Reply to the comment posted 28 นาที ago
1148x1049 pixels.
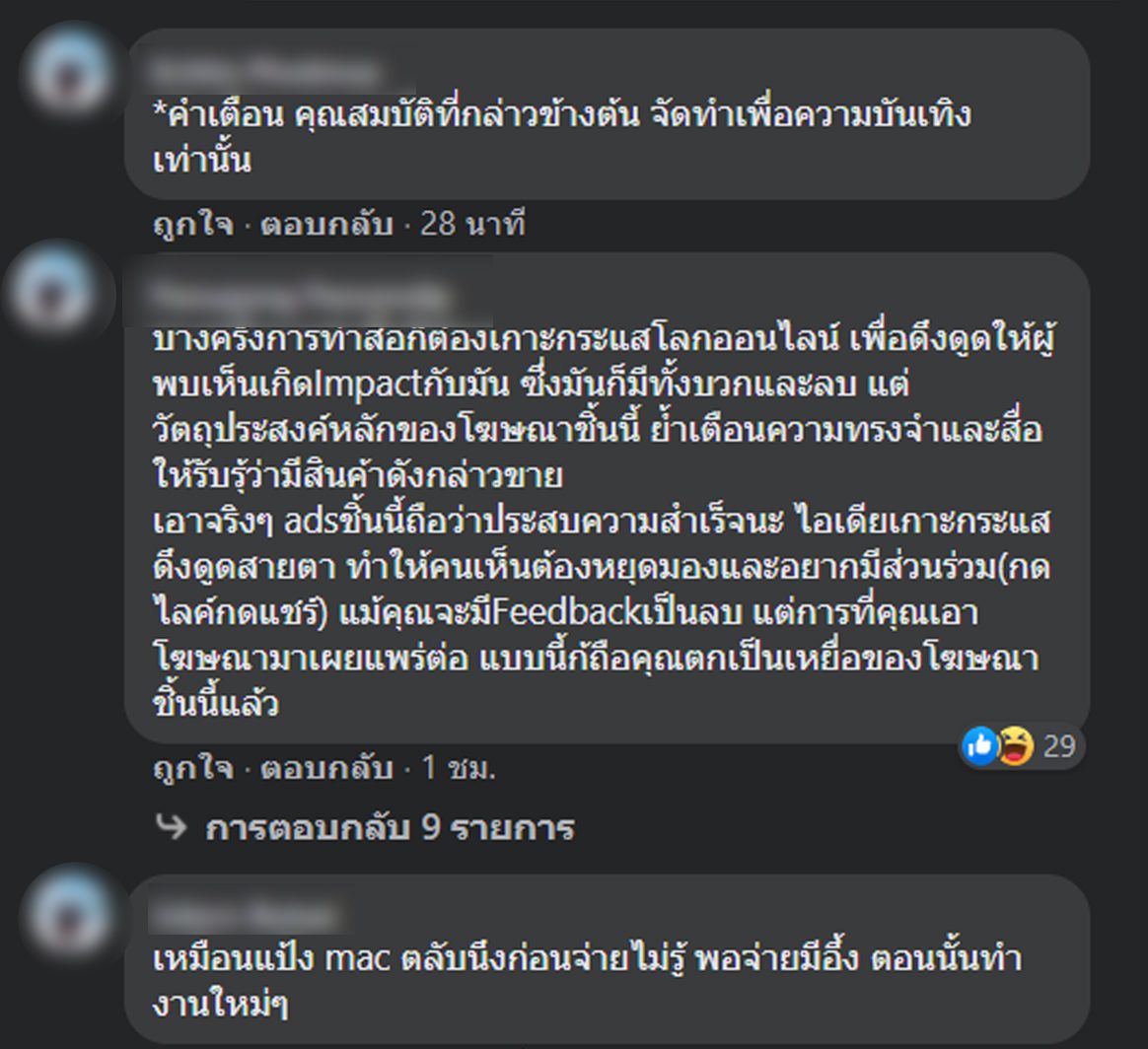(326, 225)
